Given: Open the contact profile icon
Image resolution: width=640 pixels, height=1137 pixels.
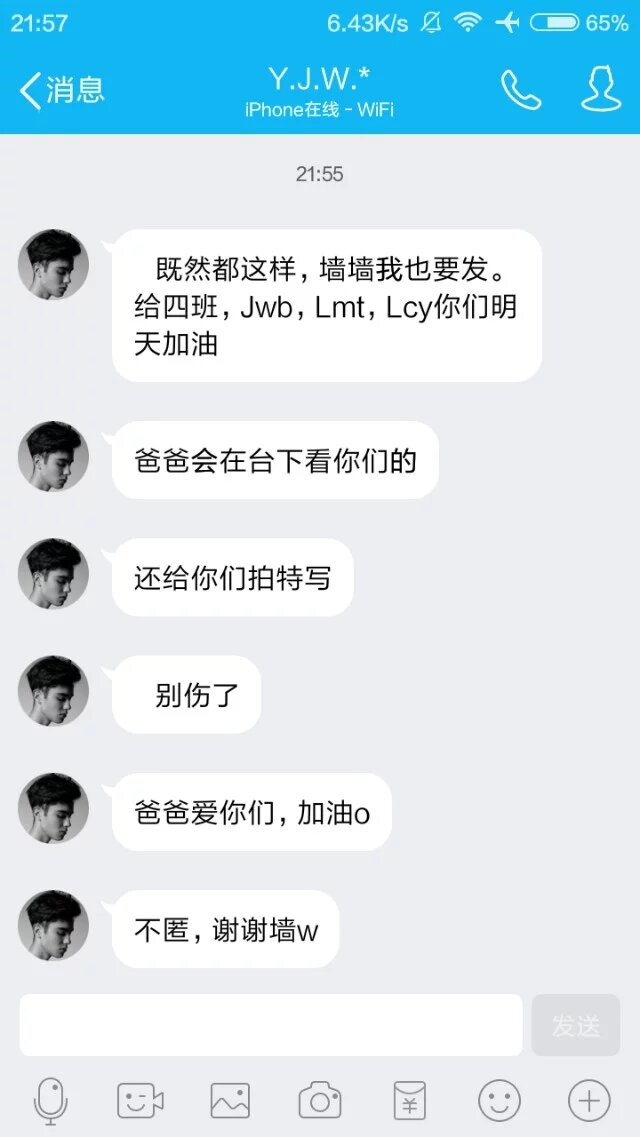Looking at the screenshot, I should click(601, 91).
